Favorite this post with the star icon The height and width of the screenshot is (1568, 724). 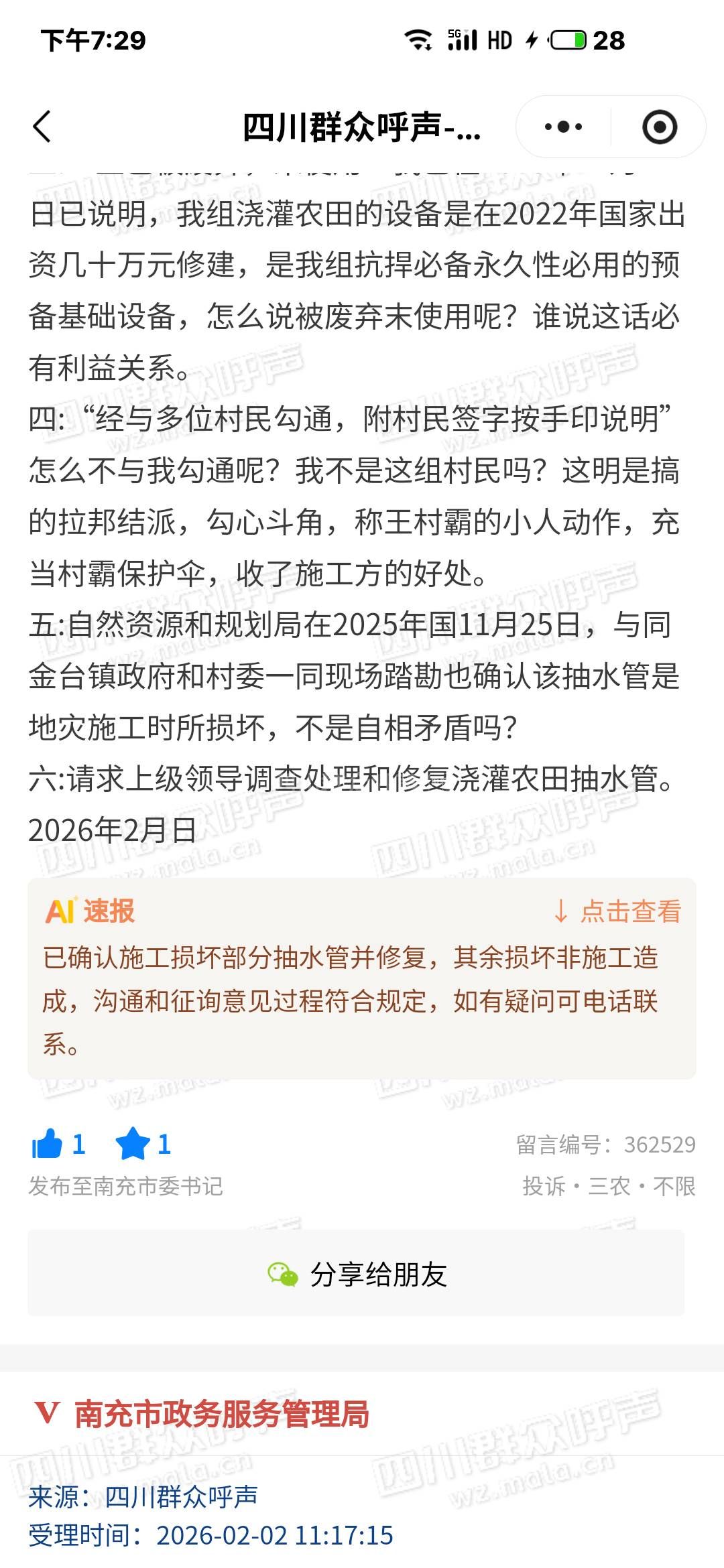tap(133, 1144)
